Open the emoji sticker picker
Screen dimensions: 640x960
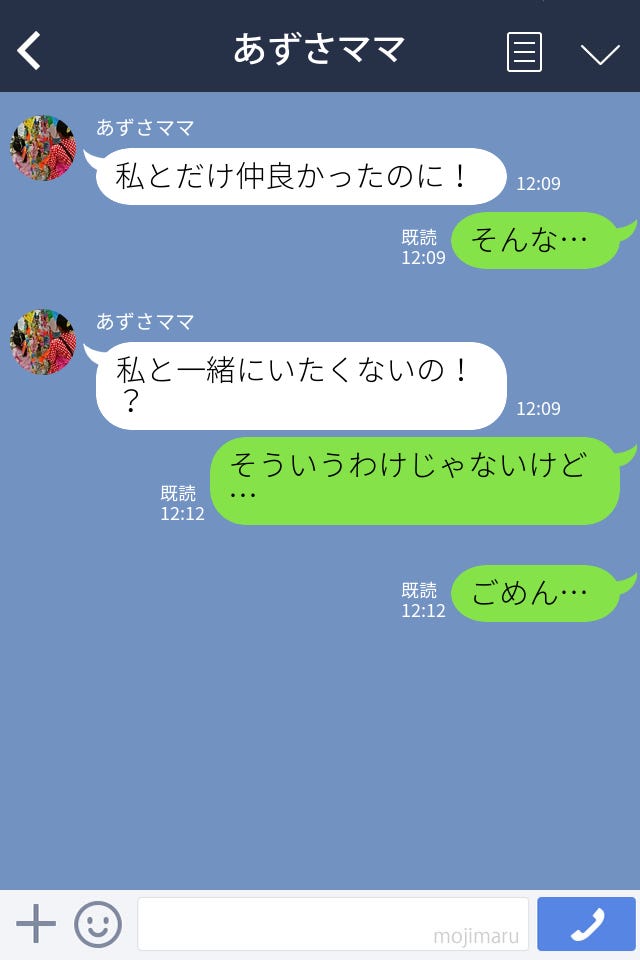pyautogui.click(x=98, y=924)
